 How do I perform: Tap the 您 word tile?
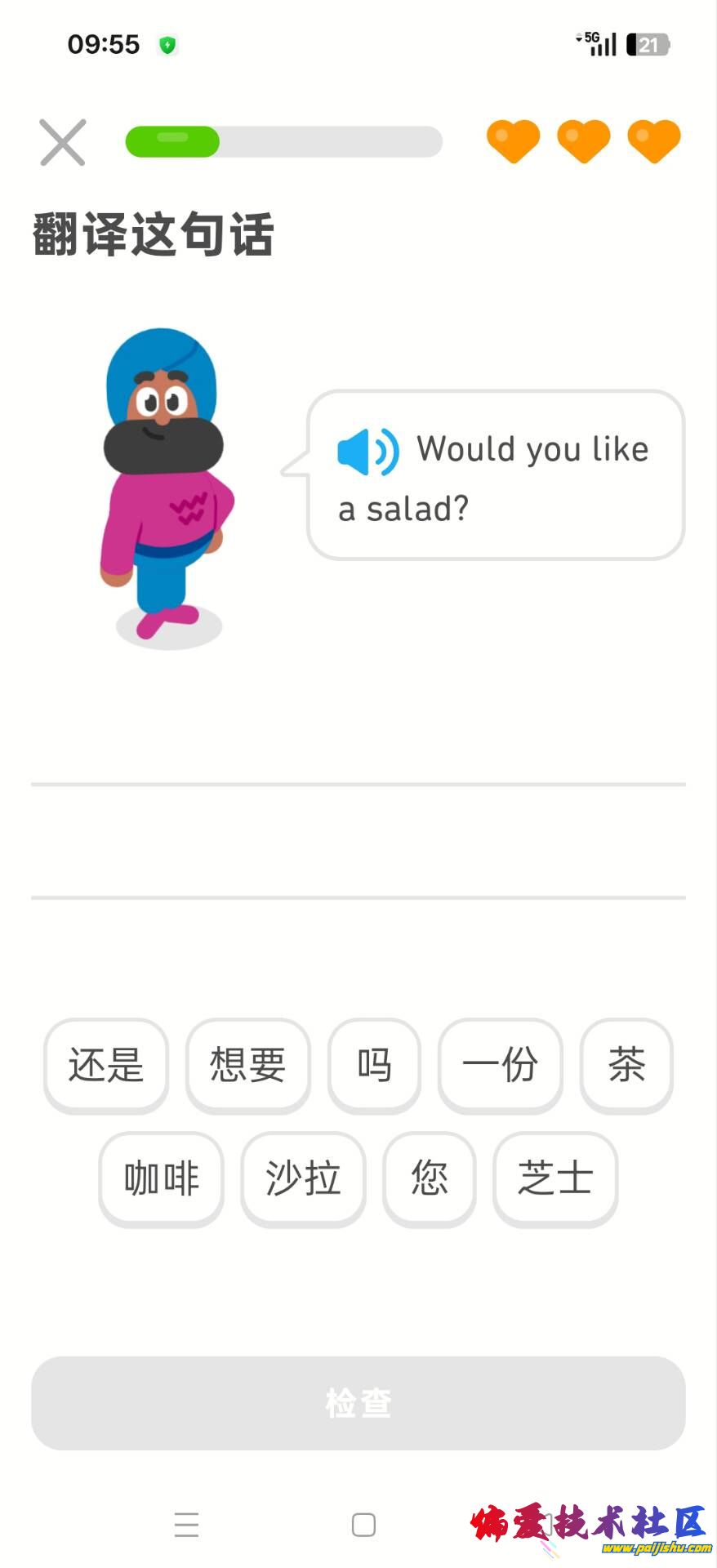tap(429, 1179)
